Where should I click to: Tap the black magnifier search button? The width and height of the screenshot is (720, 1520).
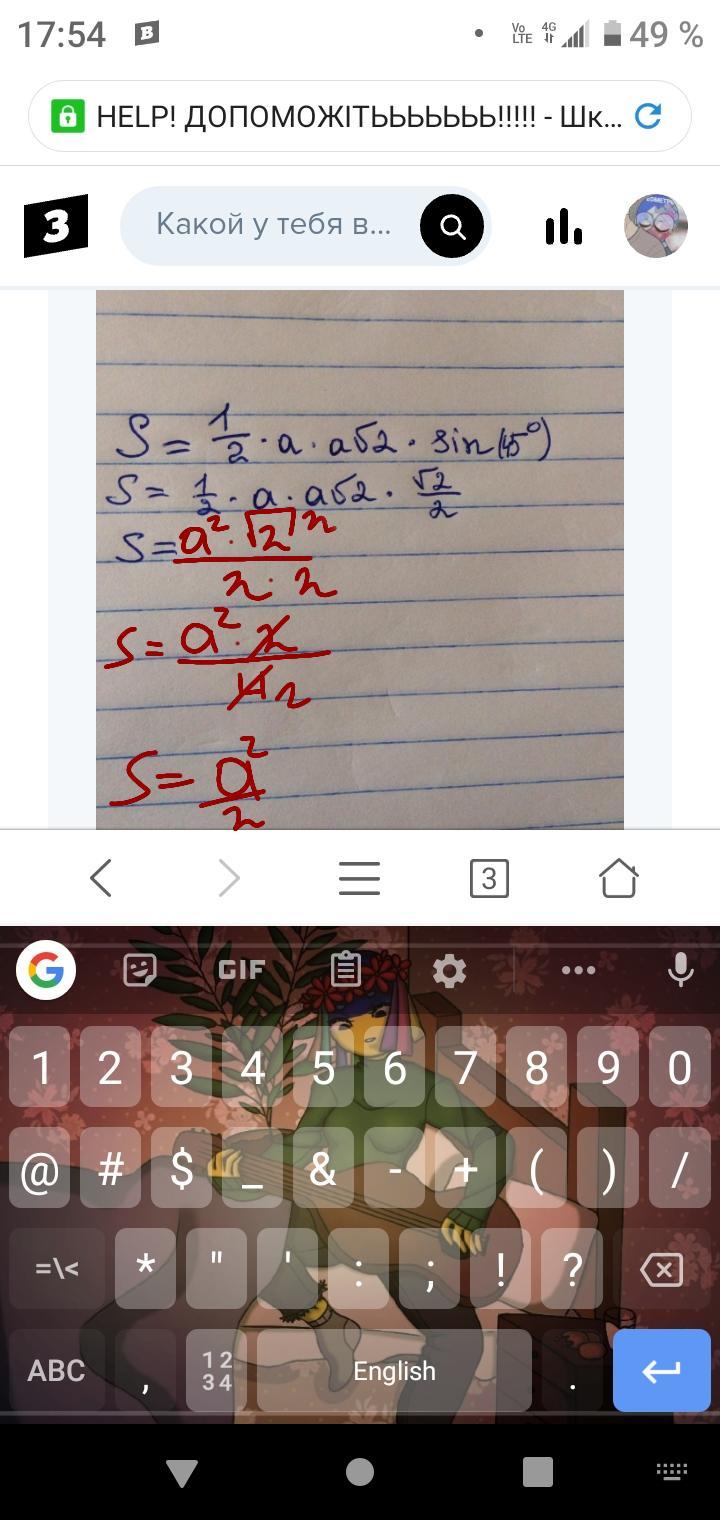[x=452, y=227]
